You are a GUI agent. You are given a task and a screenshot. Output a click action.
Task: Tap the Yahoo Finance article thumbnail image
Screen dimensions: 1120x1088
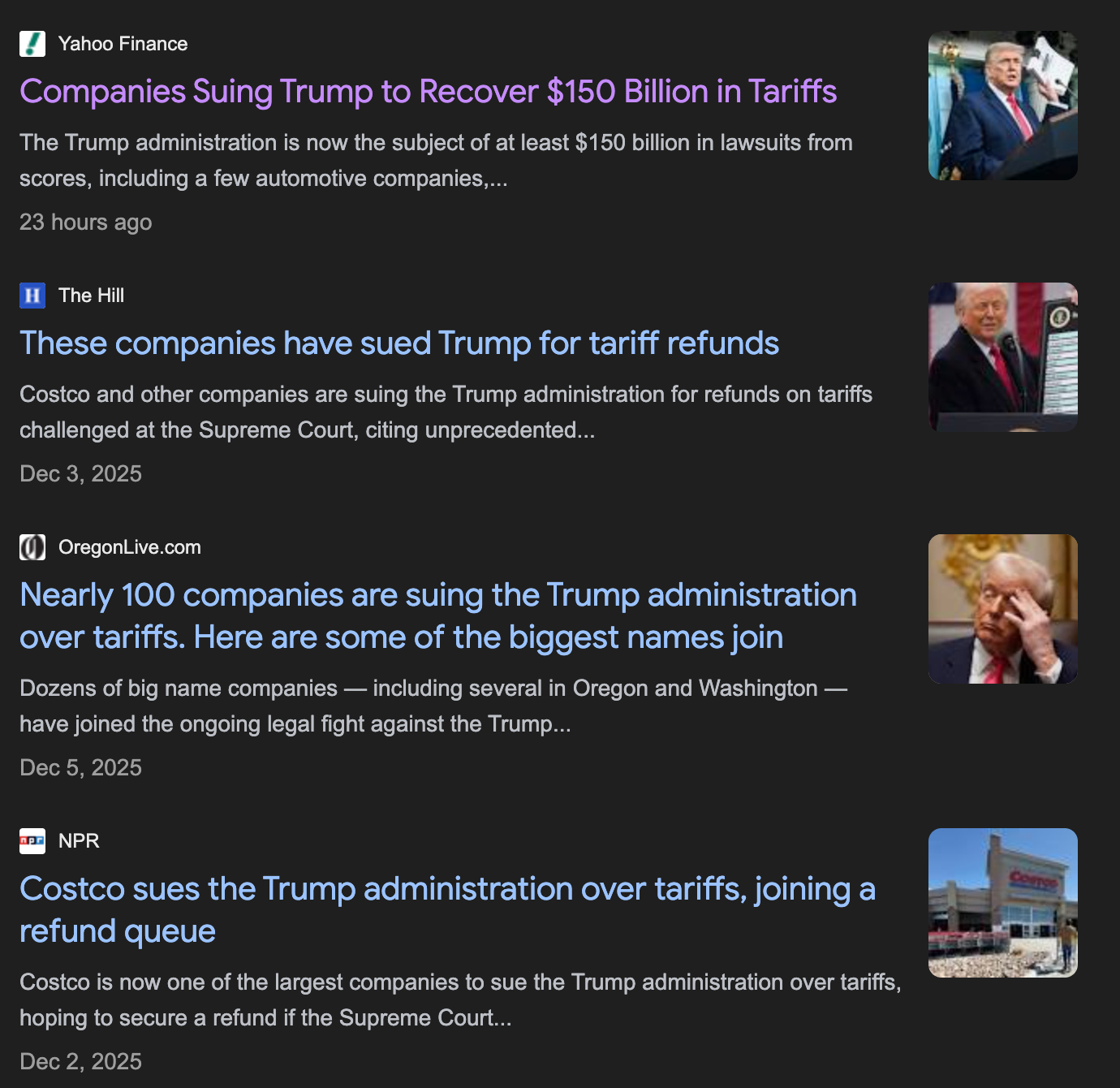pyautogui.click(x=1002, y=106)
